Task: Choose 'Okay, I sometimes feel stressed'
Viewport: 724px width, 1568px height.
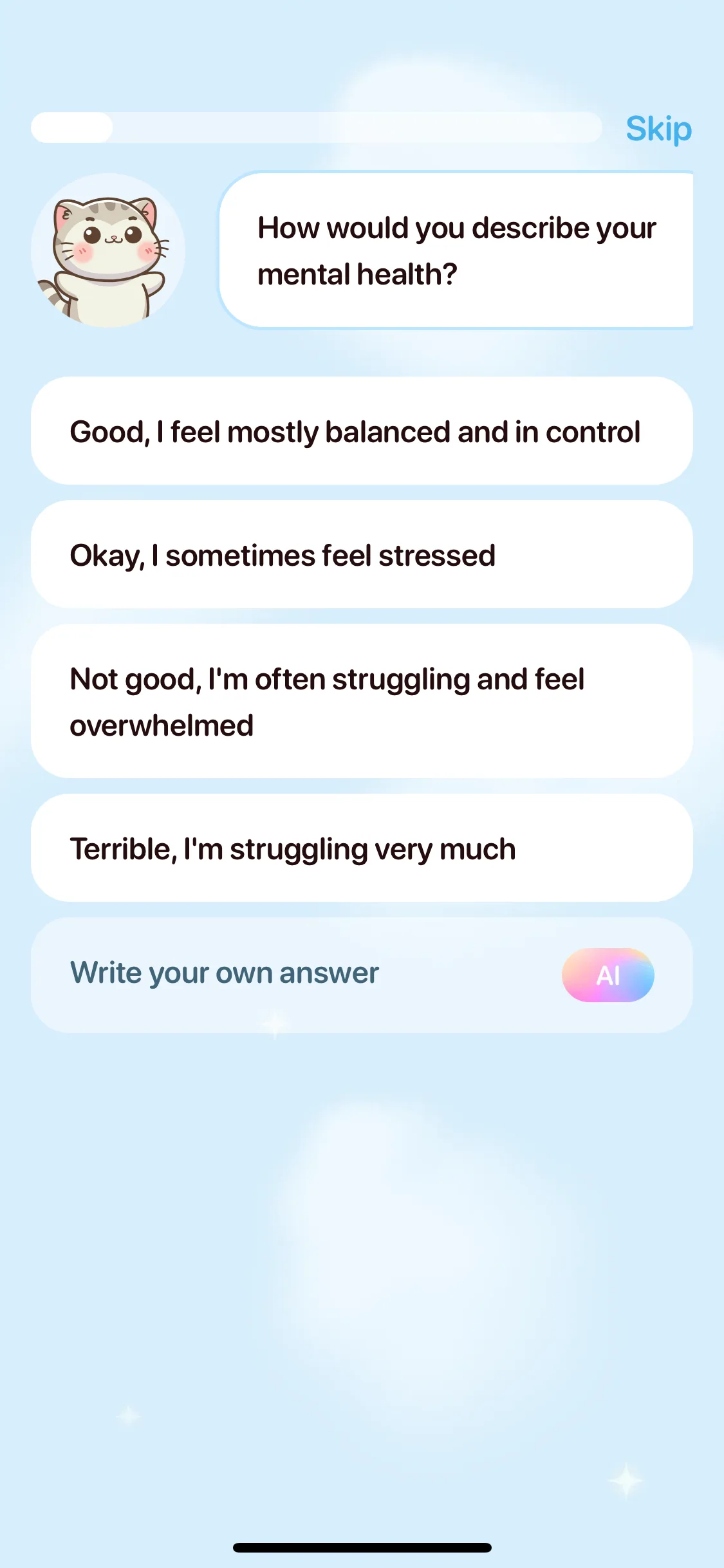Action: click(x=362, y=554)
